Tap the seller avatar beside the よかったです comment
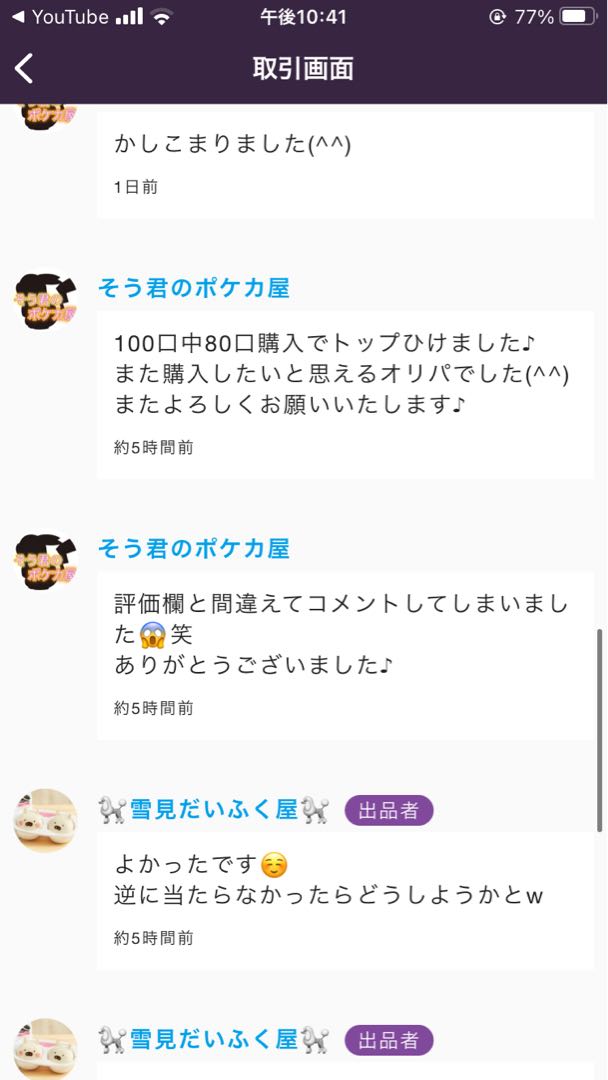The height and width of the screenshot is (1080, 608). [46, 821]
